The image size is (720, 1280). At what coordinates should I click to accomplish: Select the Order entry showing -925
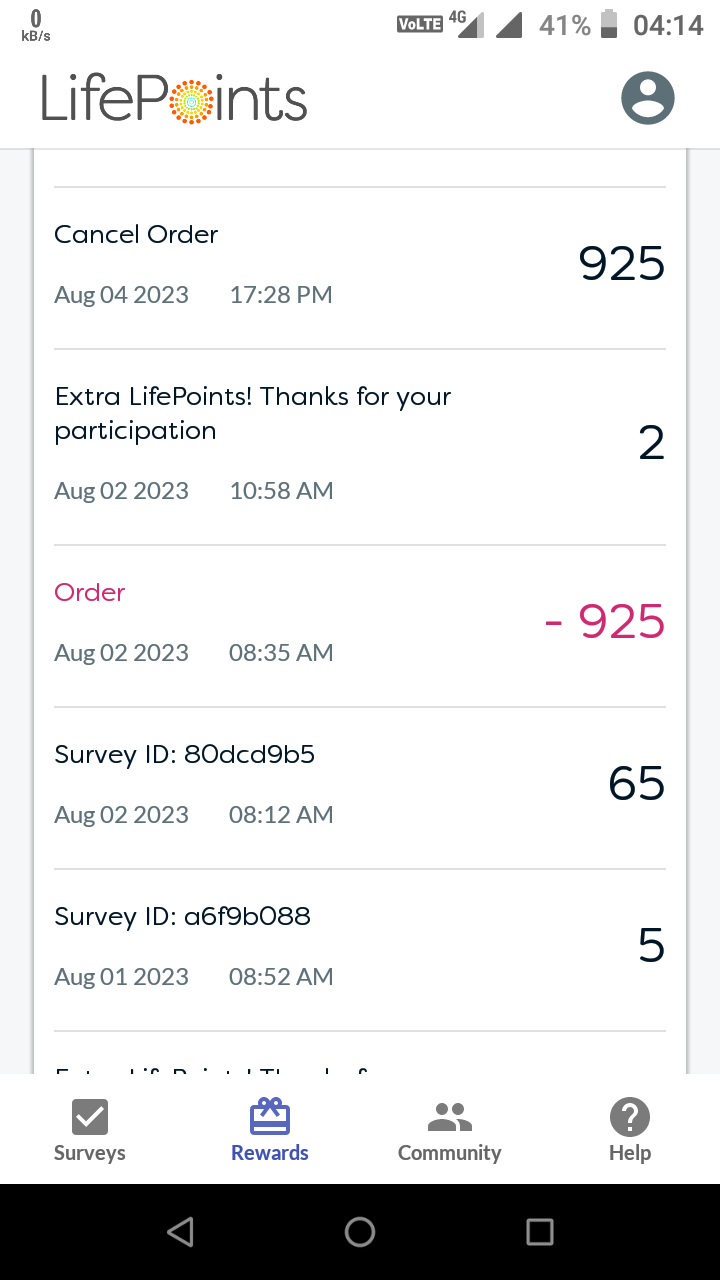click(x=360, y=620)
